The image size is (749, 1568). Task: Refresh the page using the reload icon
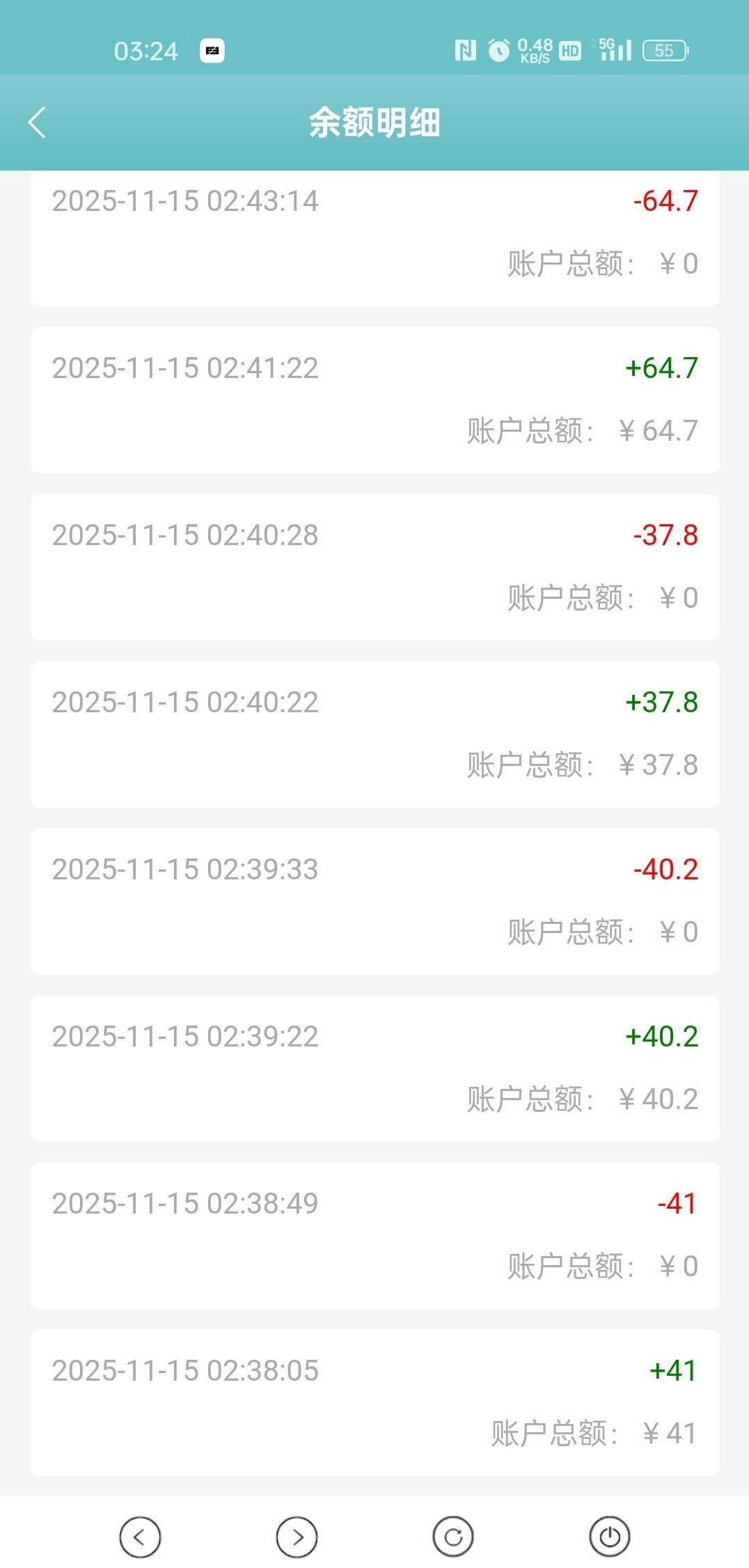coord(453,1537)
